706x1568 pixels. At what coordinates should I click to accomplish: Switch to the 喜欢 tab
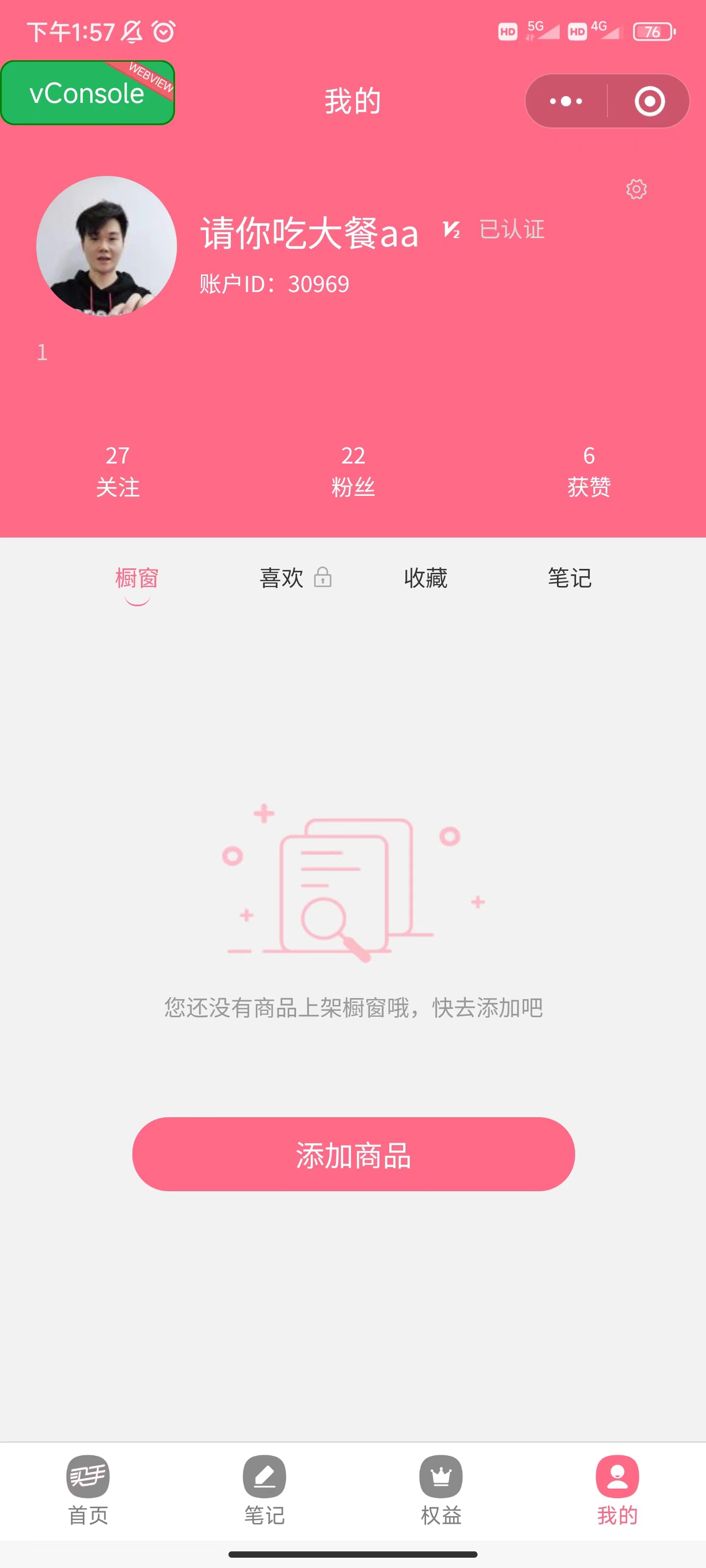[x=282, y=578]
